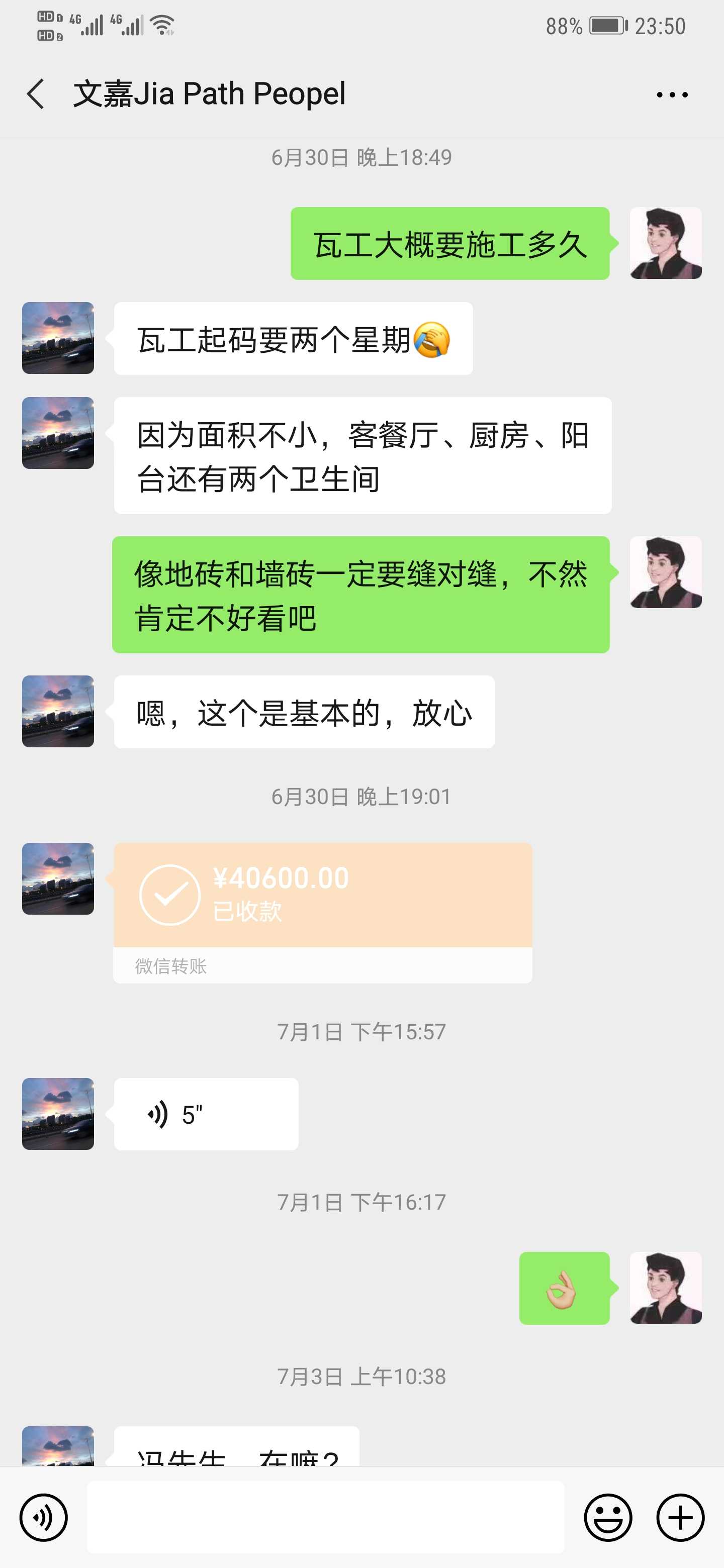Focus the message text field
724x1568 pixels.
[x=325, y=1517]
